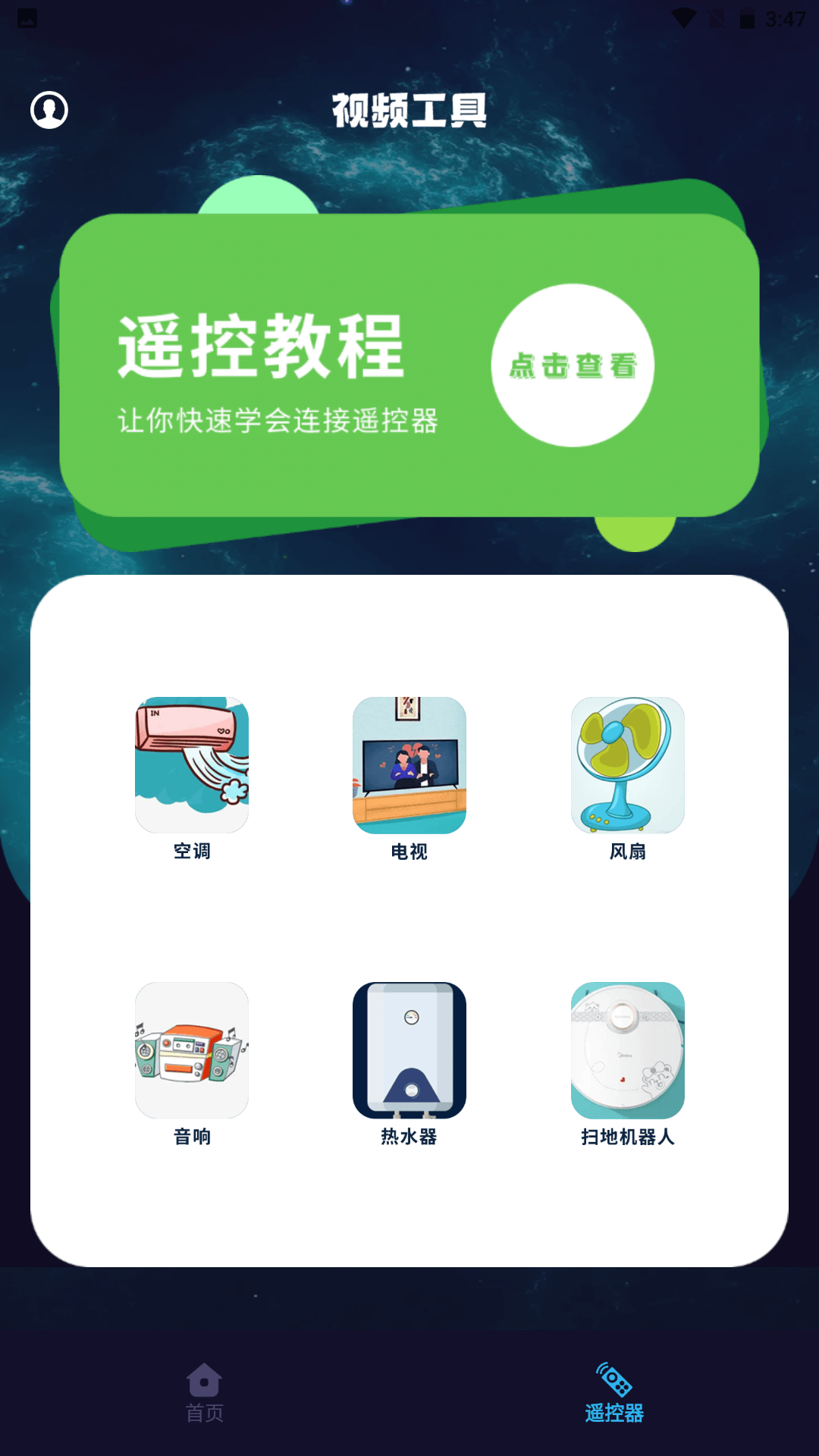The image size is (819, 1456).
Task: Select the 音响 speaker remote icon
Action: click(192, 1050)
